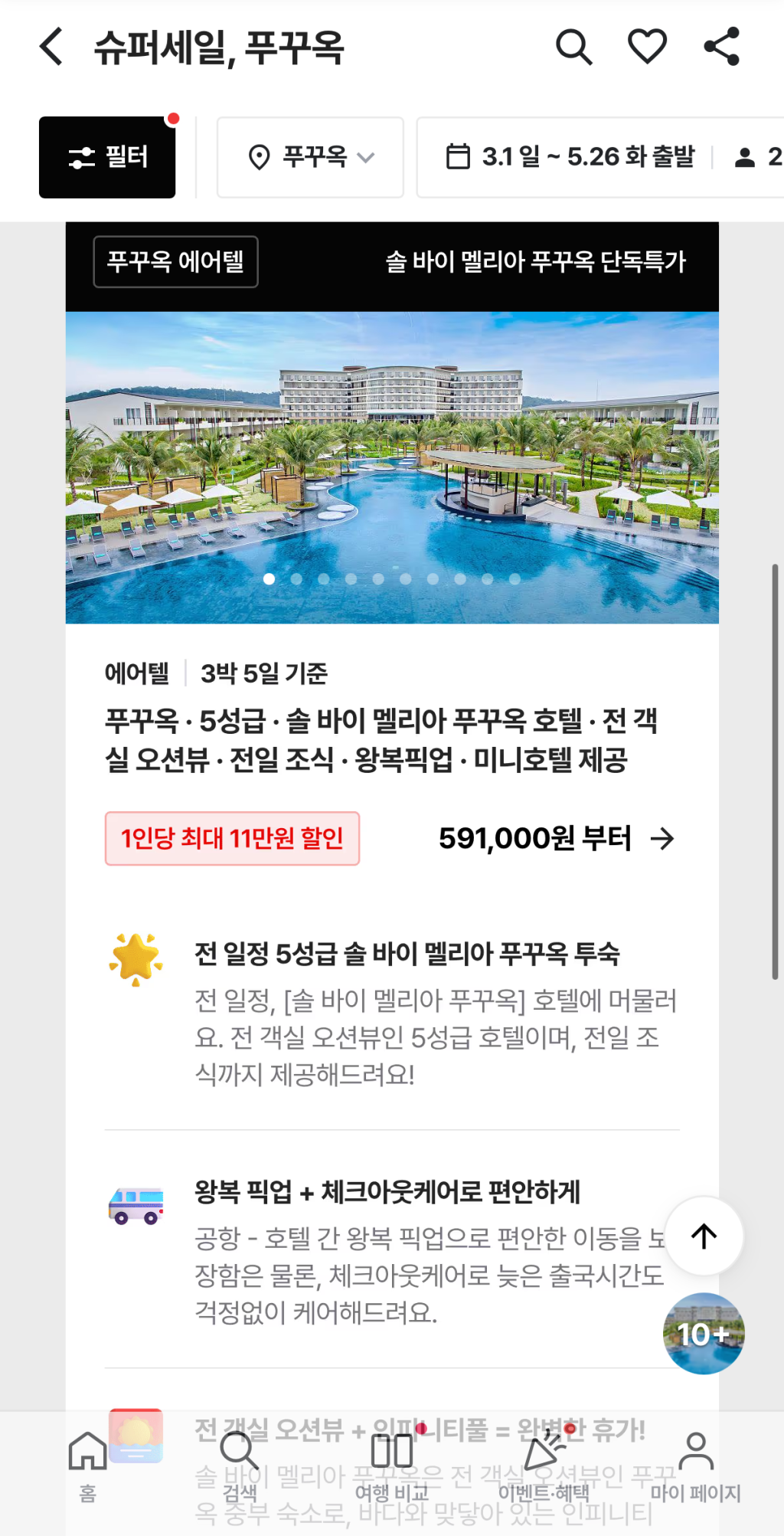Share this super sale page

[x=721, y=47]
